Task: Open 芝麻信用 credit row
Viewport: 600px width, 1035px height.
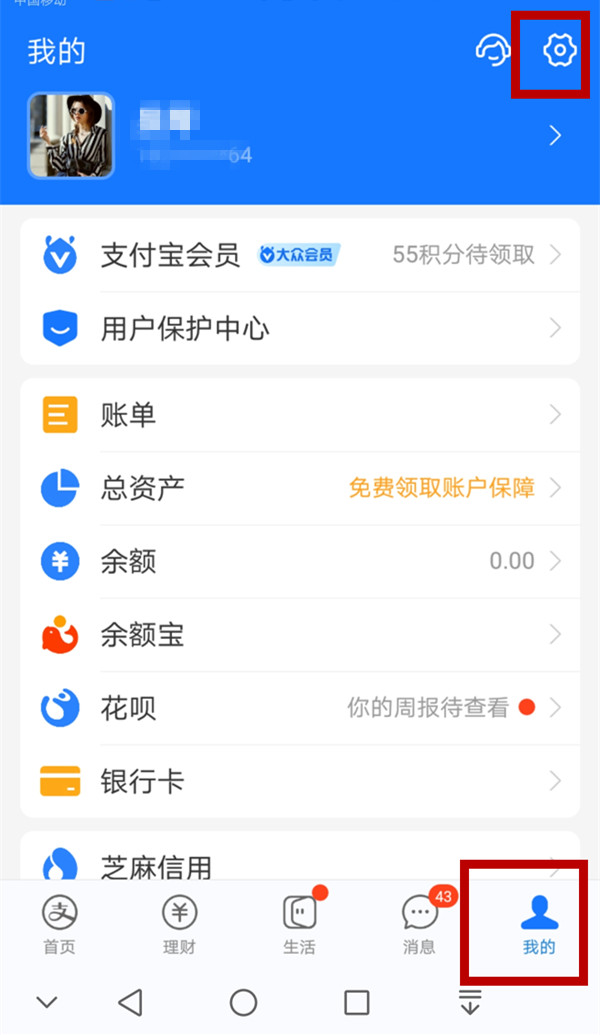Action: point(300,860)
